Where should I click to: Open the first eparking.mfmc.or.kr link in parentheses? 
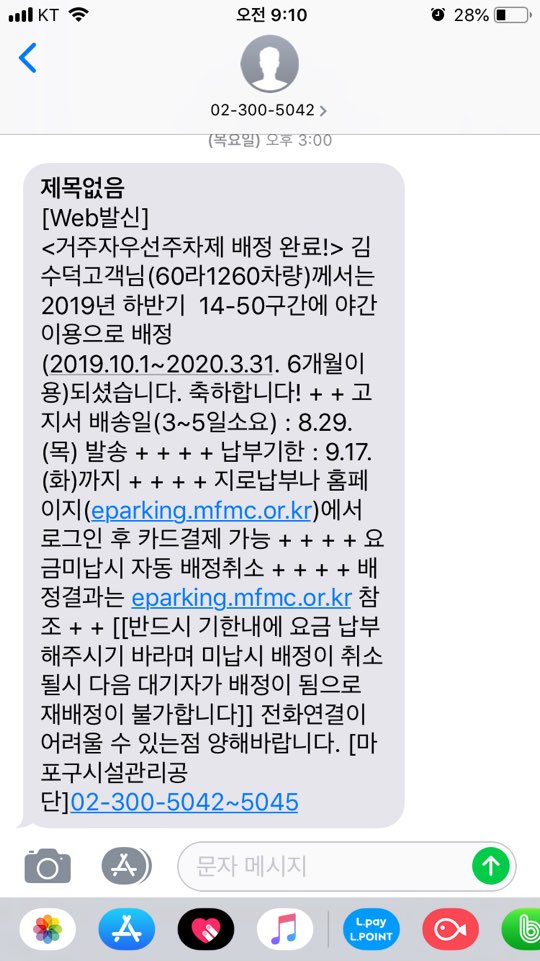point(202,510)
